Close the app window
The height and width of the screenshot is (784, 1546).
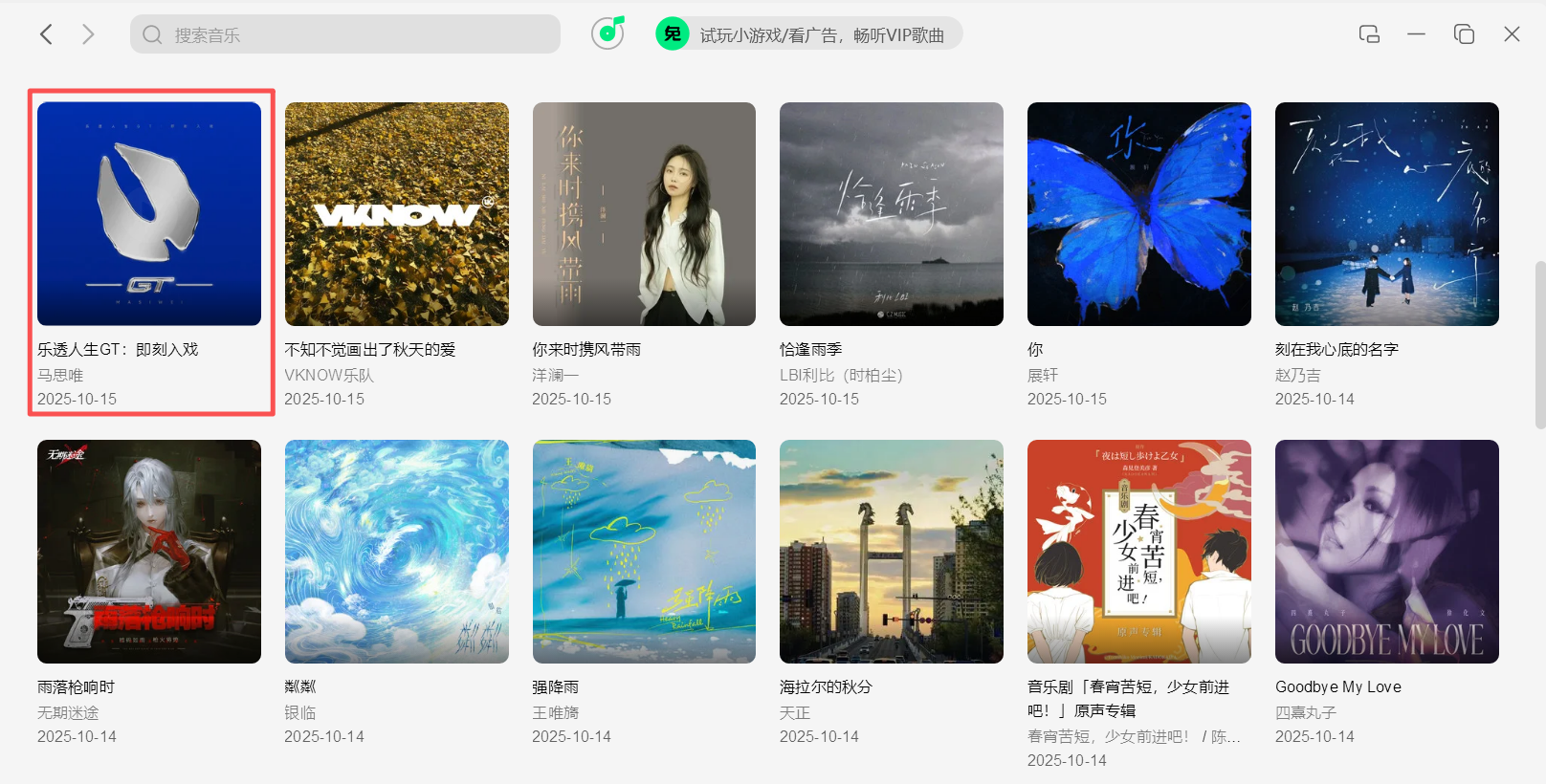(1512, 34)
